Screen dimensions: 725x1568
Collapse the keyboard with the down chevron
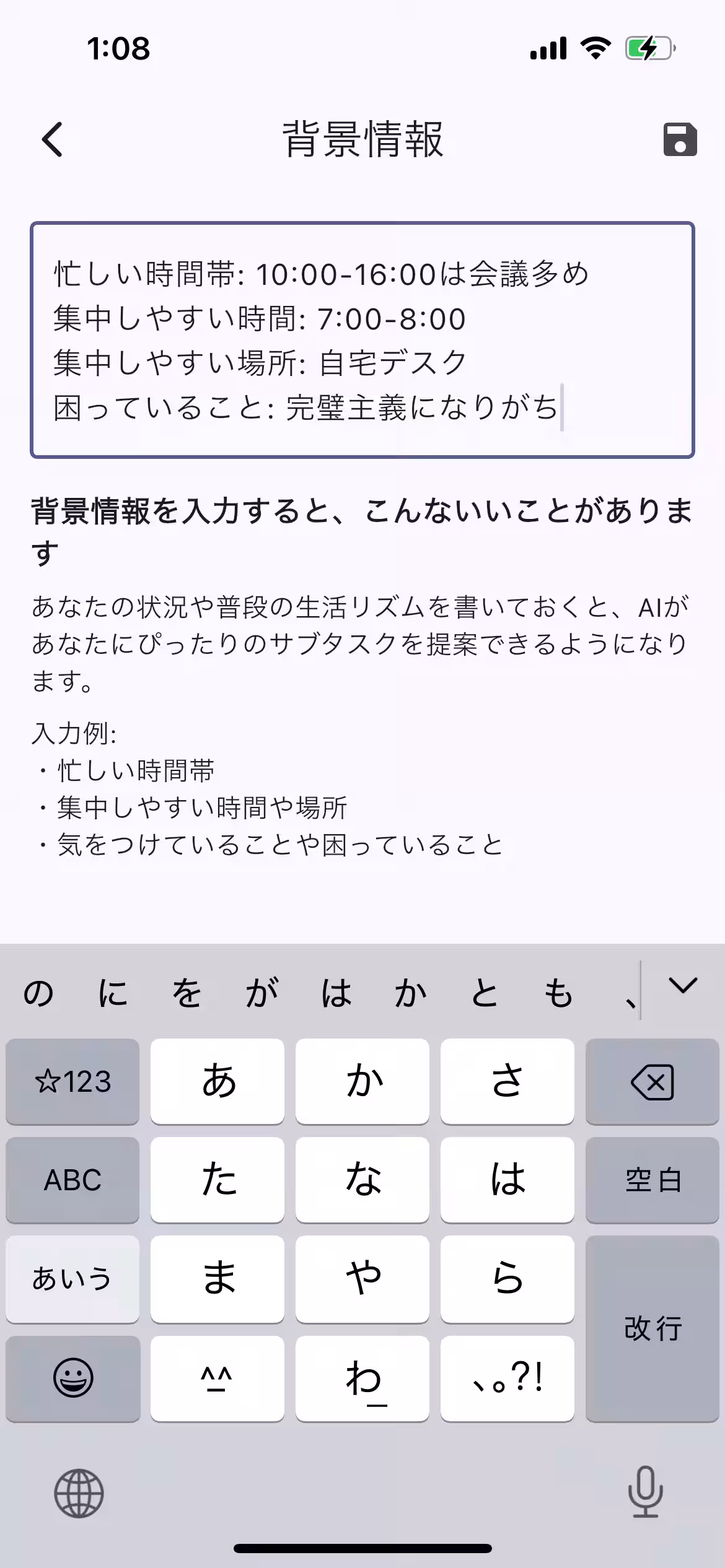[682, 990]
